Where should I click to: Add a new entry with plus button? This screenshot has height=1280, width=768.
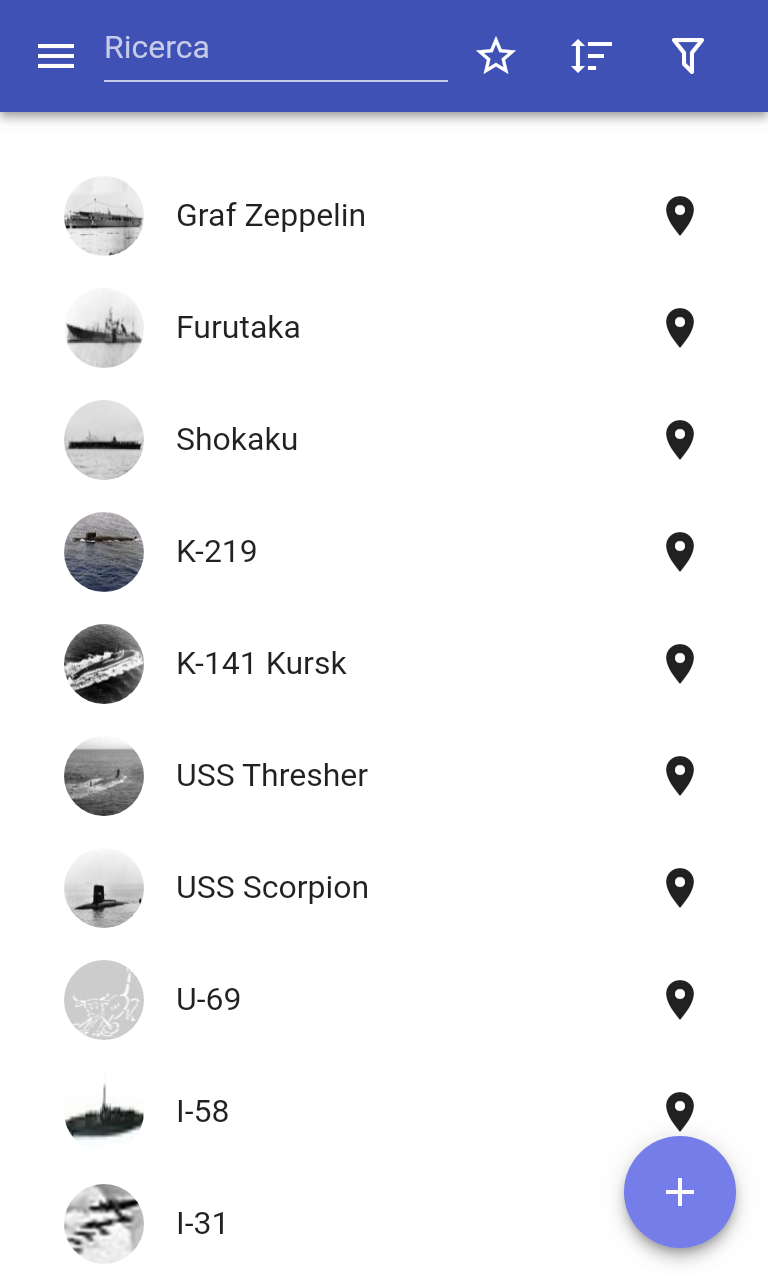click(x=680, y=1192)
